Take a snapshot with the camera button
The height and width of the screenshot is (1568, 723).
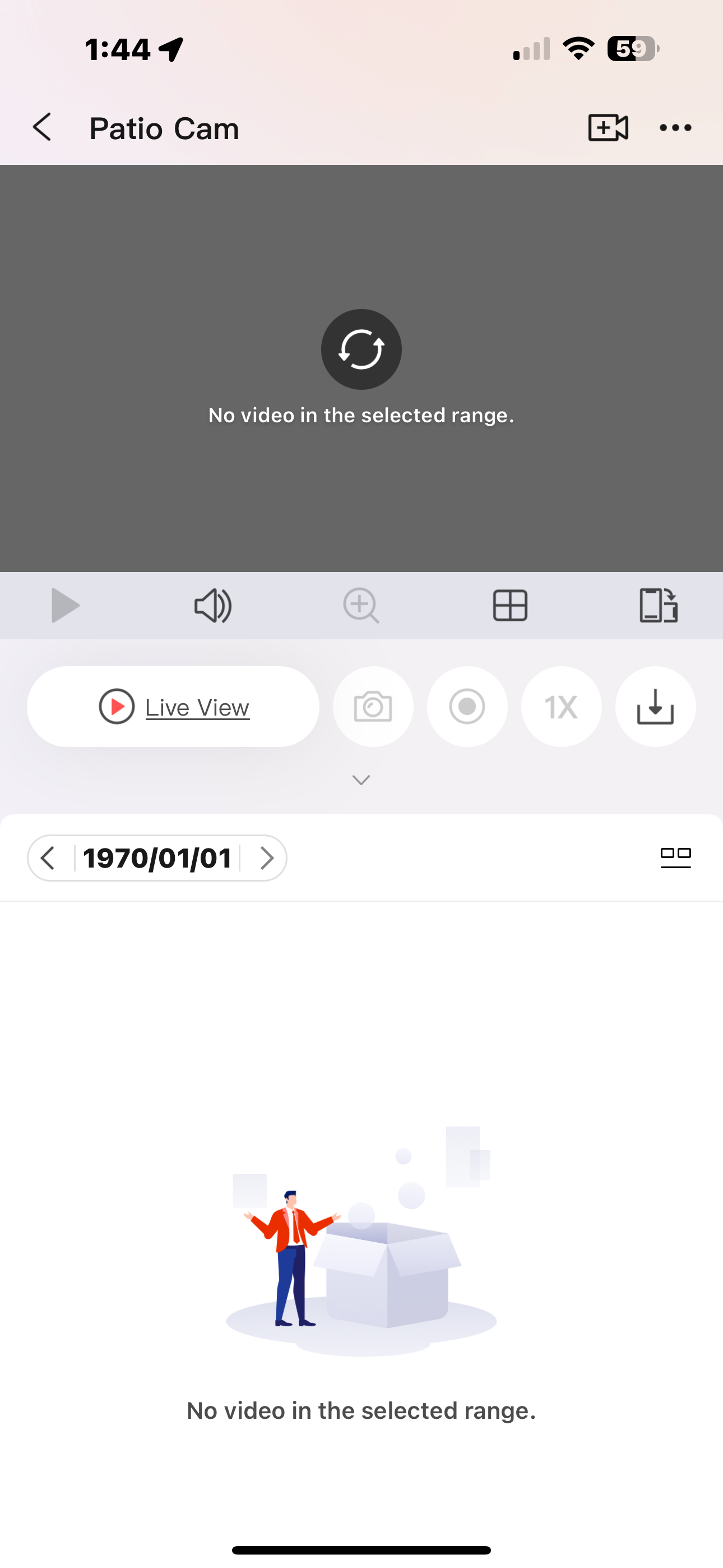coord(373,707)
